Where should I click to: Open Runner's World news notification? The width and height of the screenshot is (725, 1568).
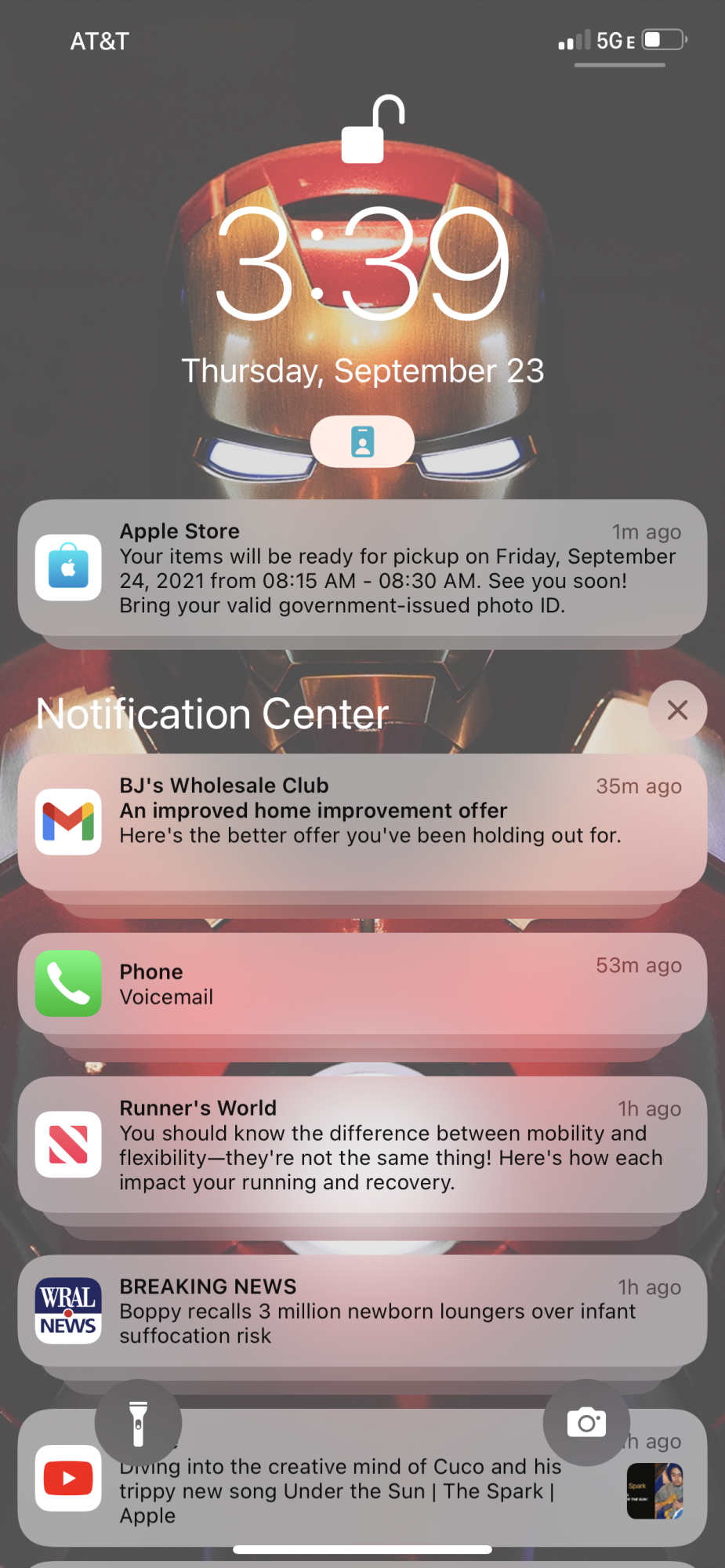[362, 1145]
